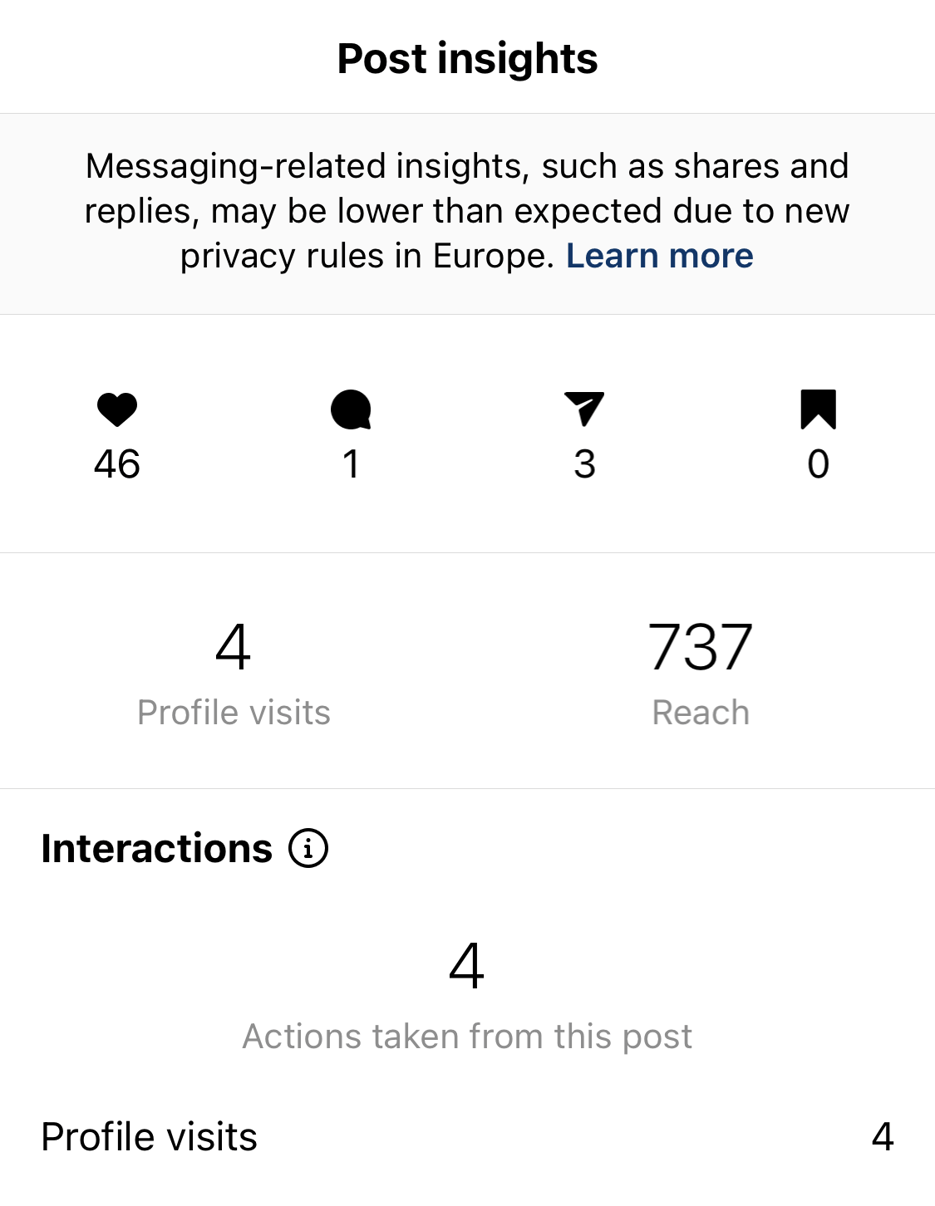Select the Interactions section header

pos(156,847)
